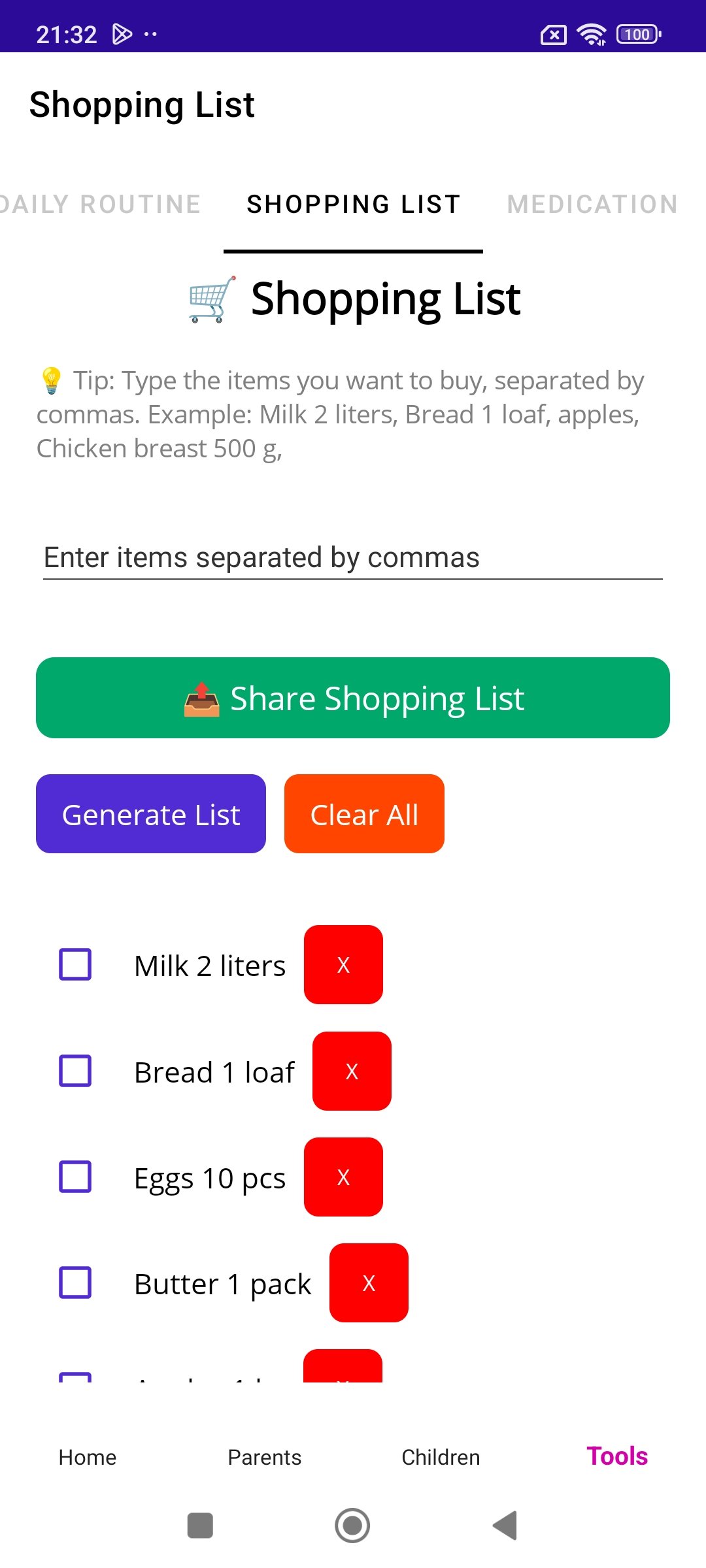Share the shopping list
Viewport: 706px width, 1568px height.
click(353, 698)
